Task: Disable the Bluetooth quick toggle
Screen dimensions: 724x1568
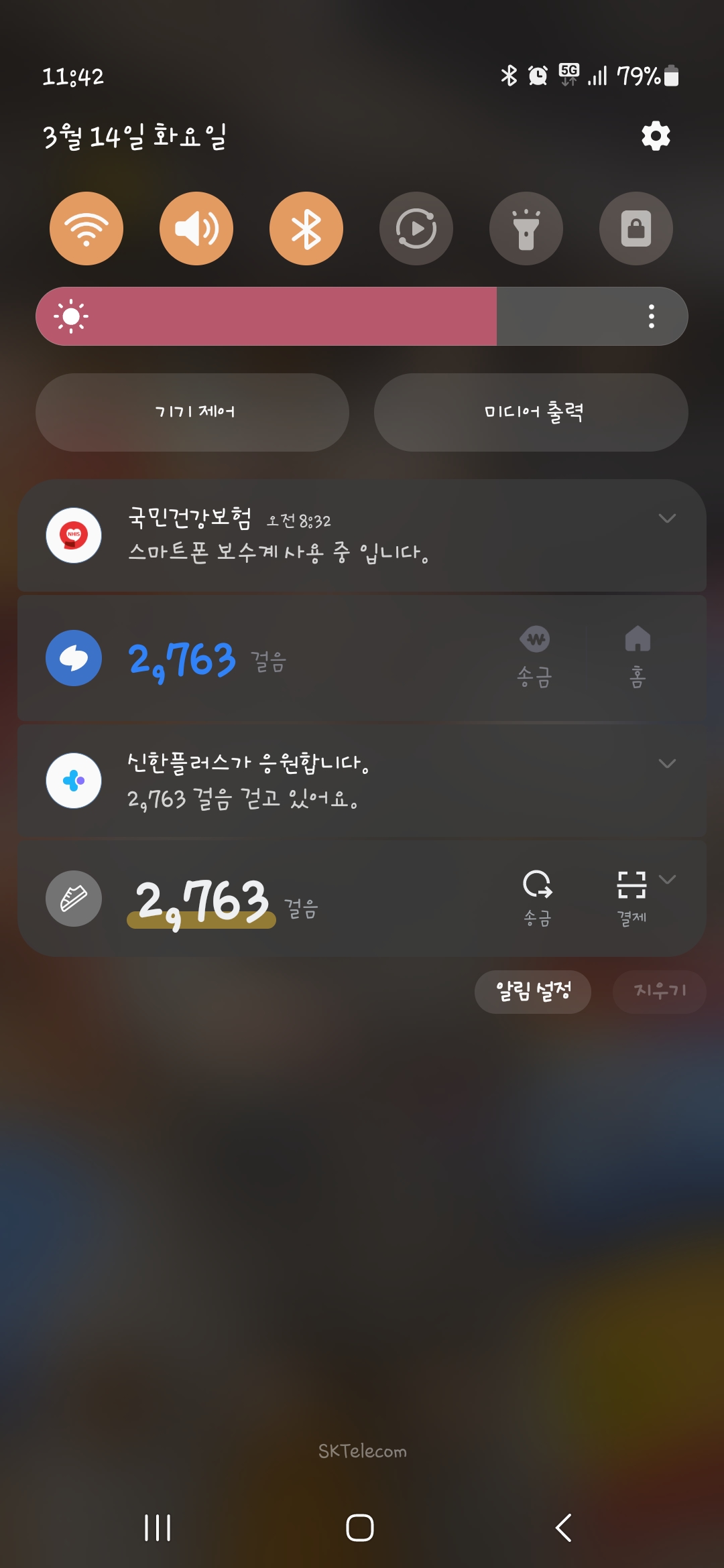Action: click(x=306, y=228)
